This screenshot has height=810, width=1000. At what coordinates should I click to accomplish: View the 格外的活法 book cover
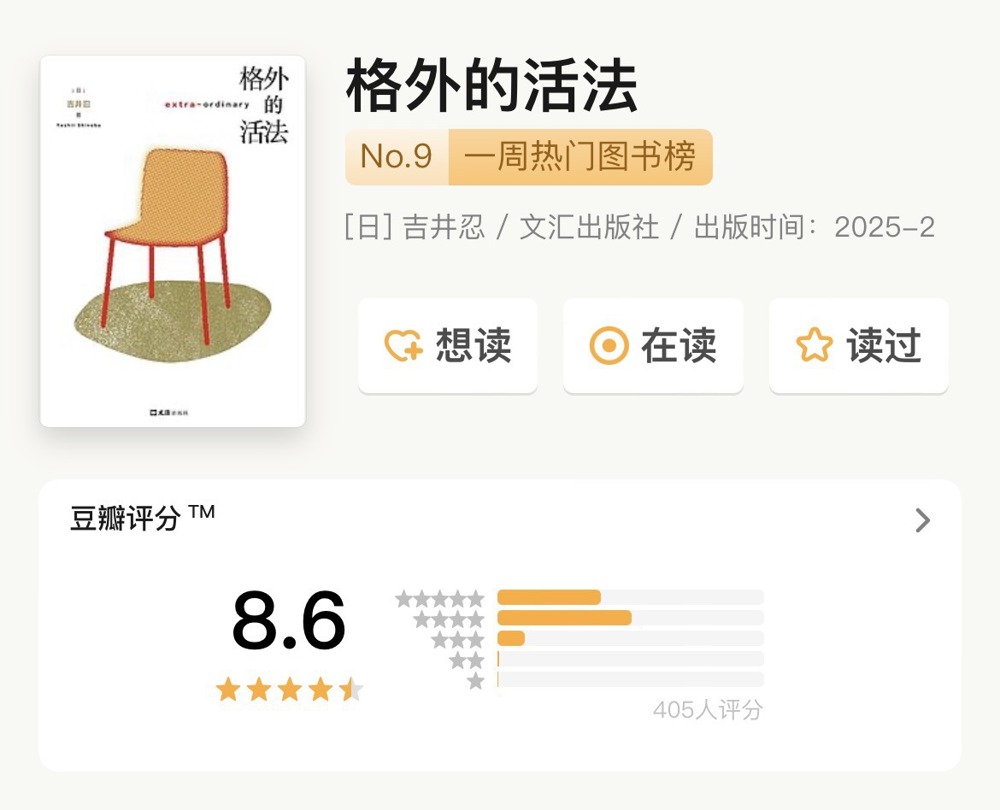pyautogui.click(x=172, y=241)
